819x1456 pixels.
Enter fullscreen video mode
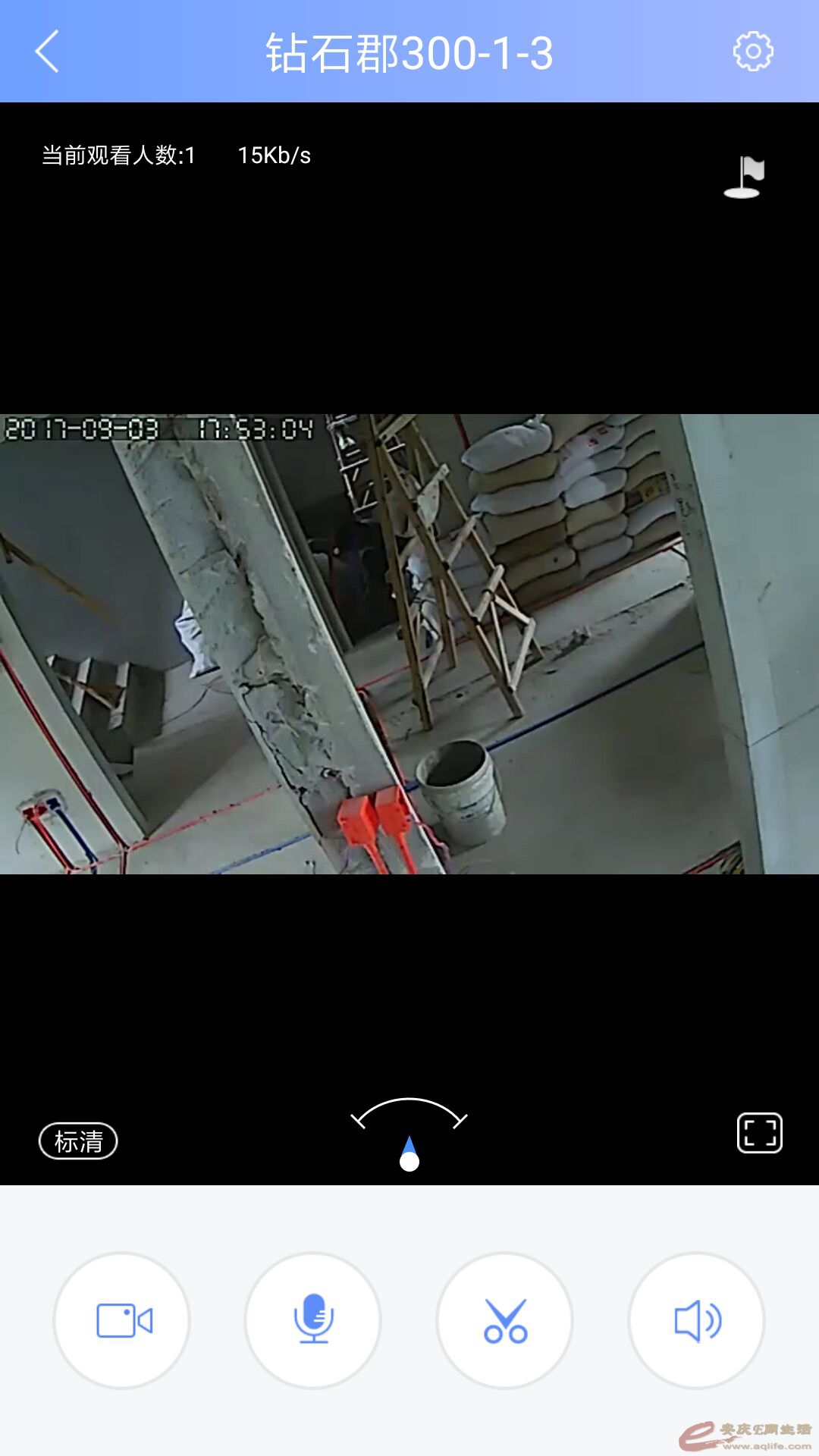tap(759, 1133)
